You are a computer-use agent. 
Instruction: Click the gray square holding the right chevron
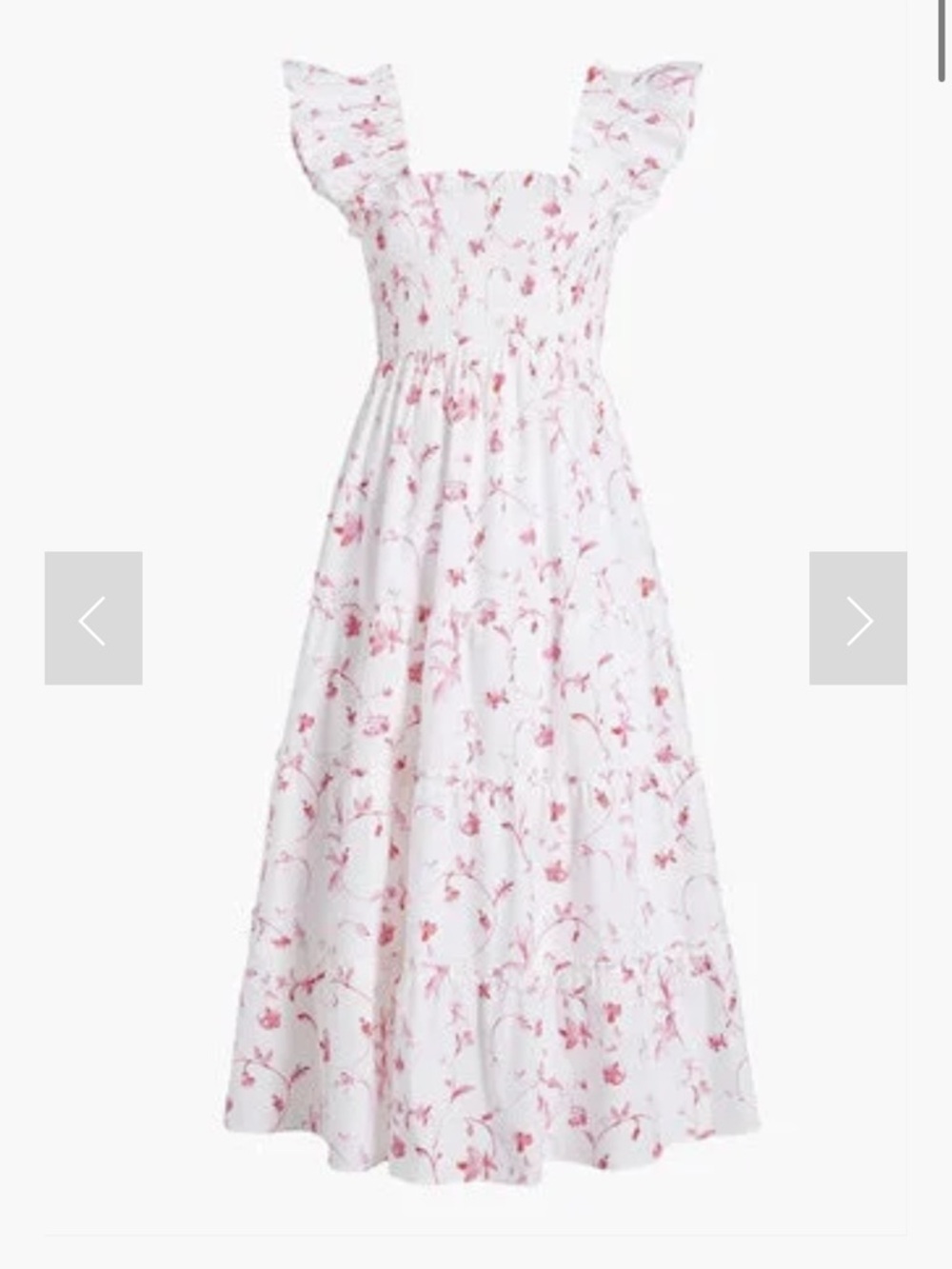[860, 621]
